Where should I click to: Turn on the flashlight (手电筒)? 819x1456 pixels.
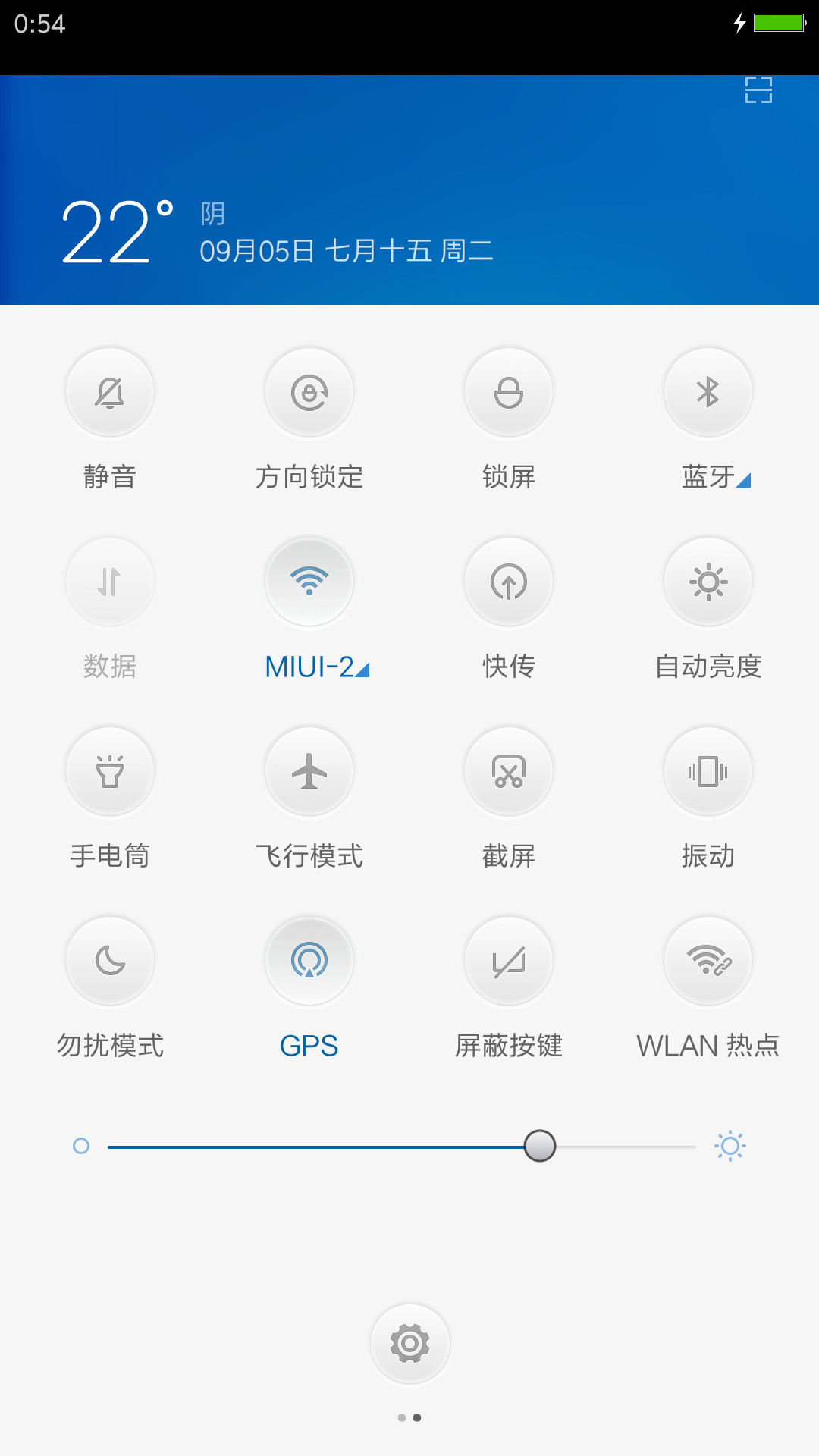(110, 771)
